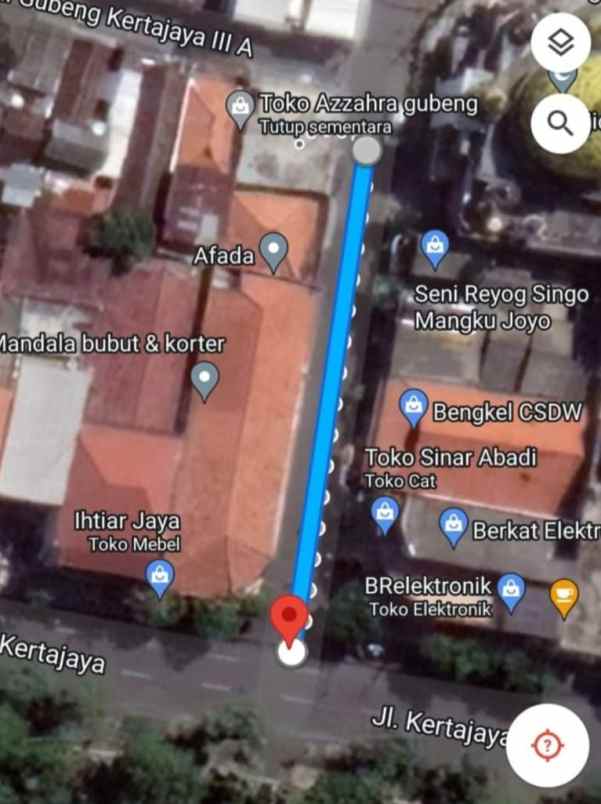Tap the Berkat Elektr shop marker
Screen dimensions: 601x804
(x=454, y=527)
